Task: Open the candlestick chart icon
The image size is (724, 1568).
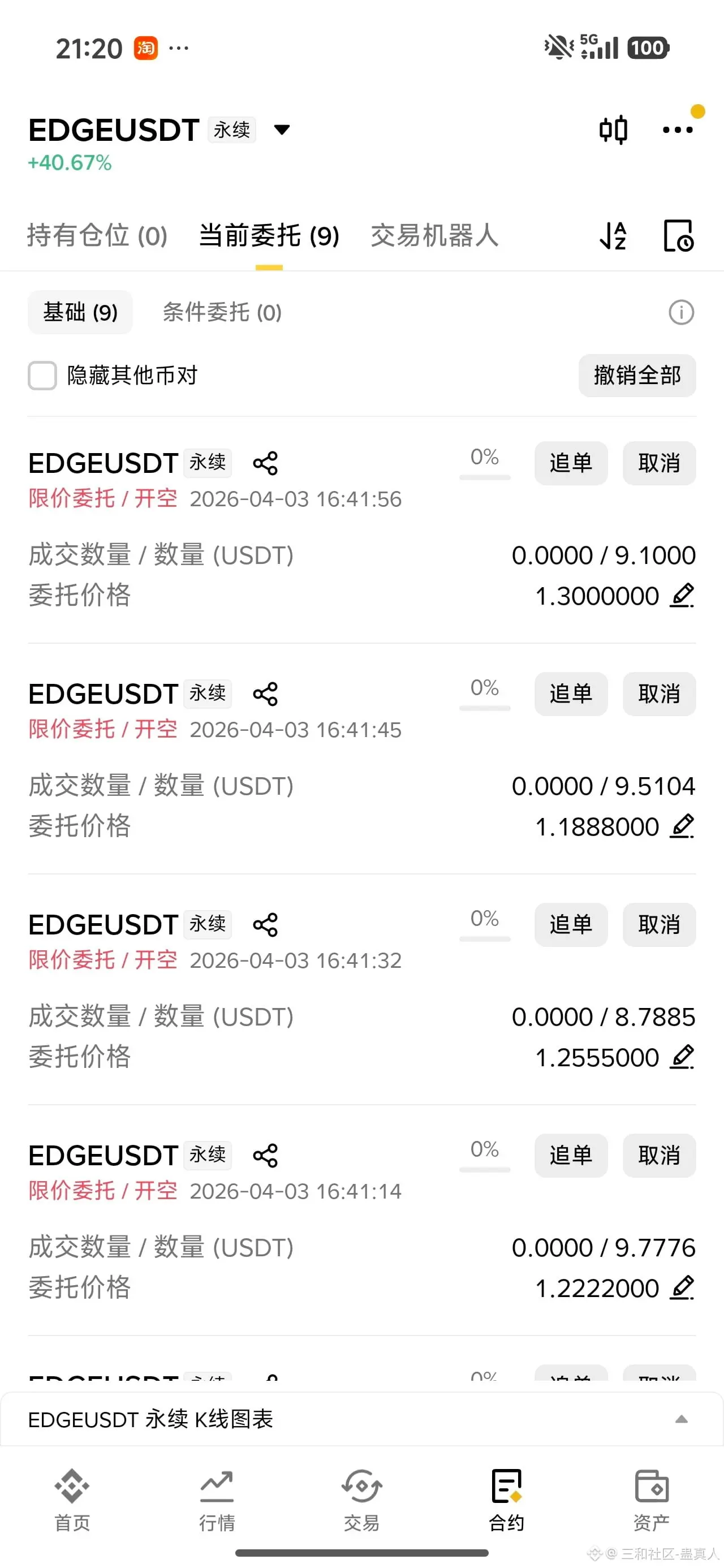Action: [613, 130]
